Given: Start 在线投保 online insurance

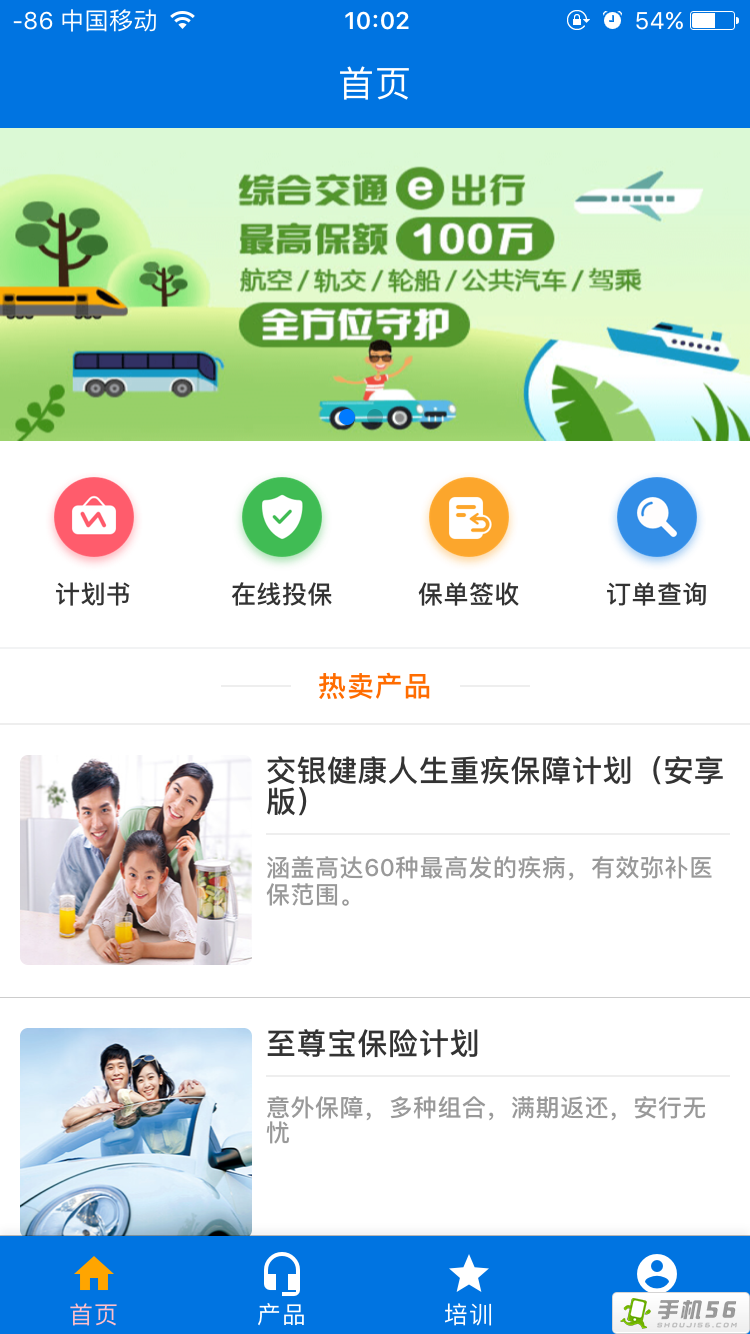Looking at the screenshot, I should [281, 541].
